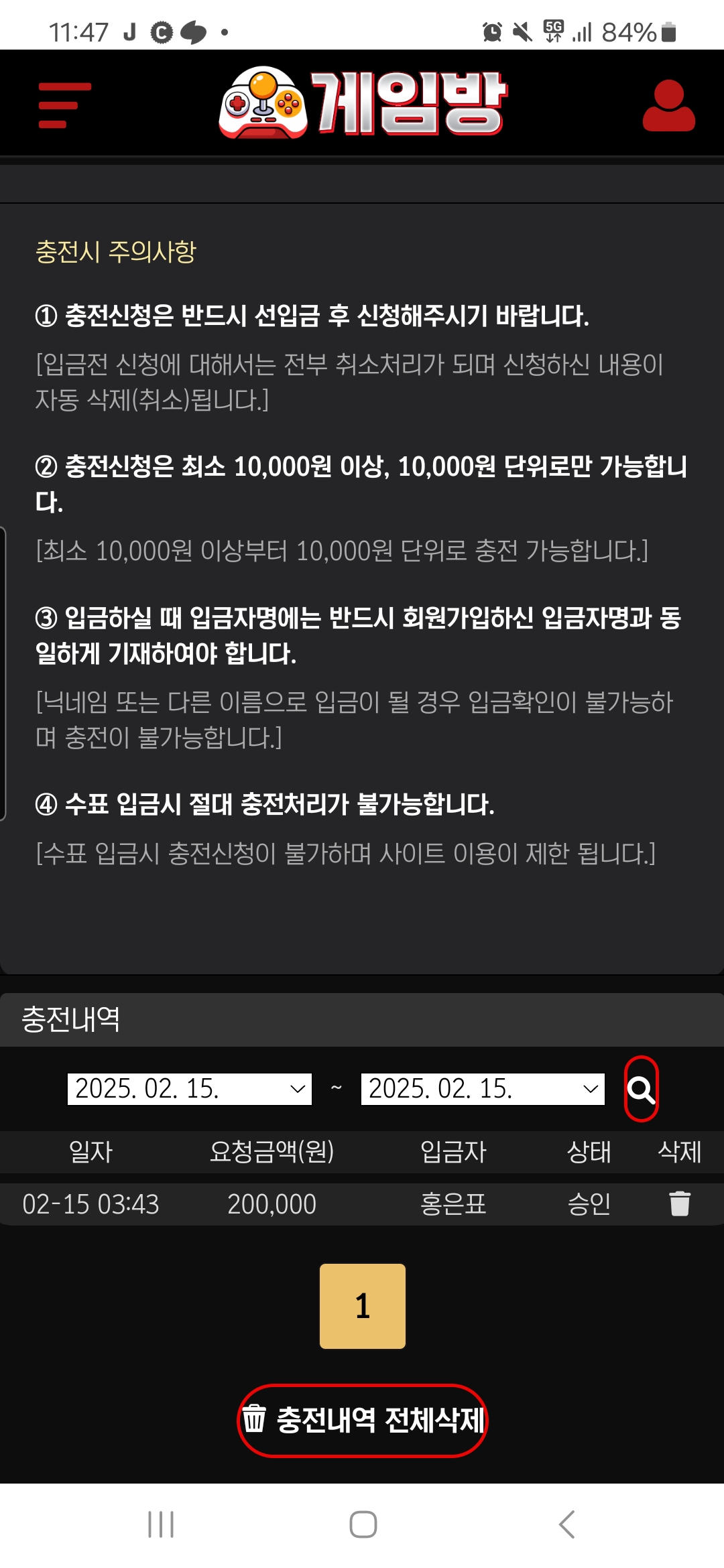The width and height of the screenshot is (724, 1568).
Task: Tap 충전내역 전체삭제 button
Action: point(363,1420)
